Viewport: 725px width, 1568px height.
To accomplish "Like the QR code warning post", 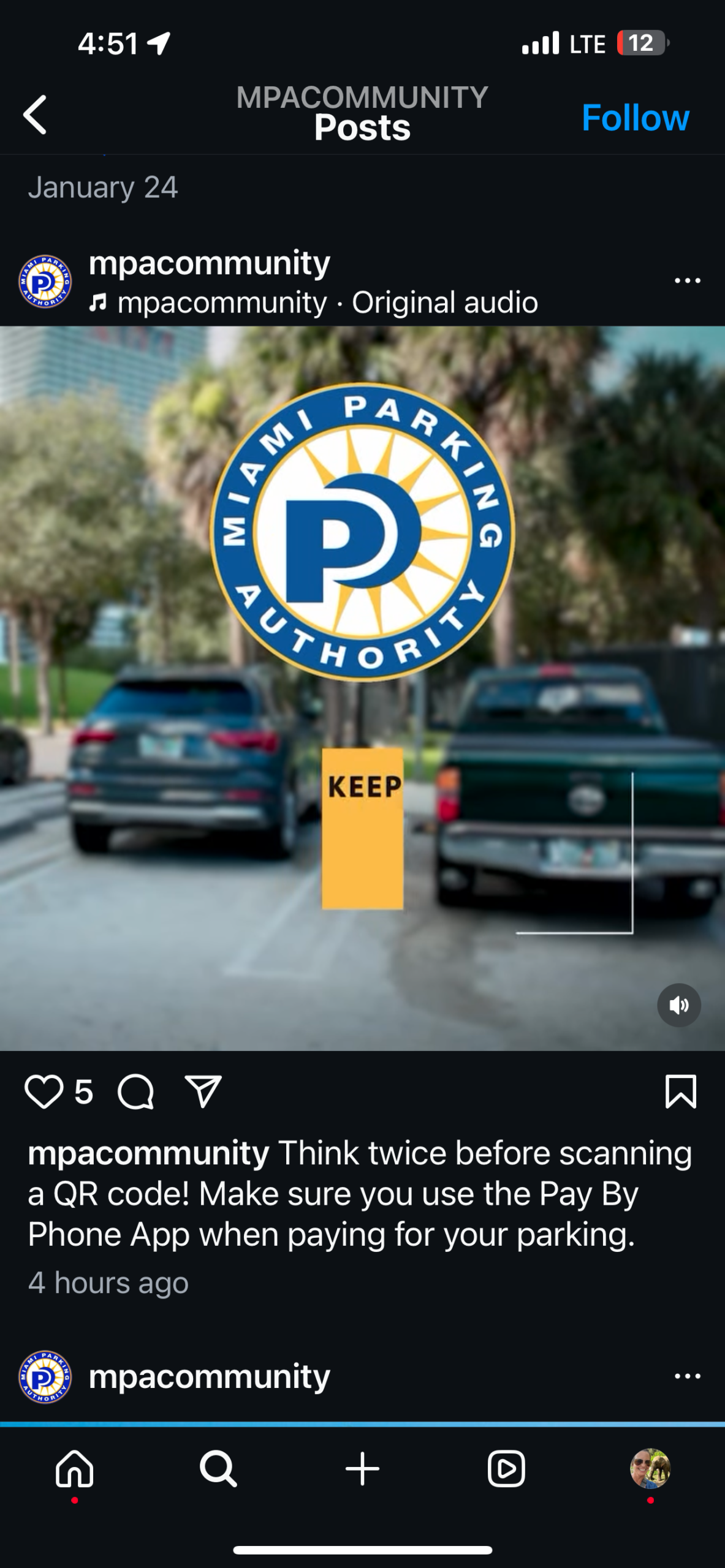I will (x=44, y=1091).
